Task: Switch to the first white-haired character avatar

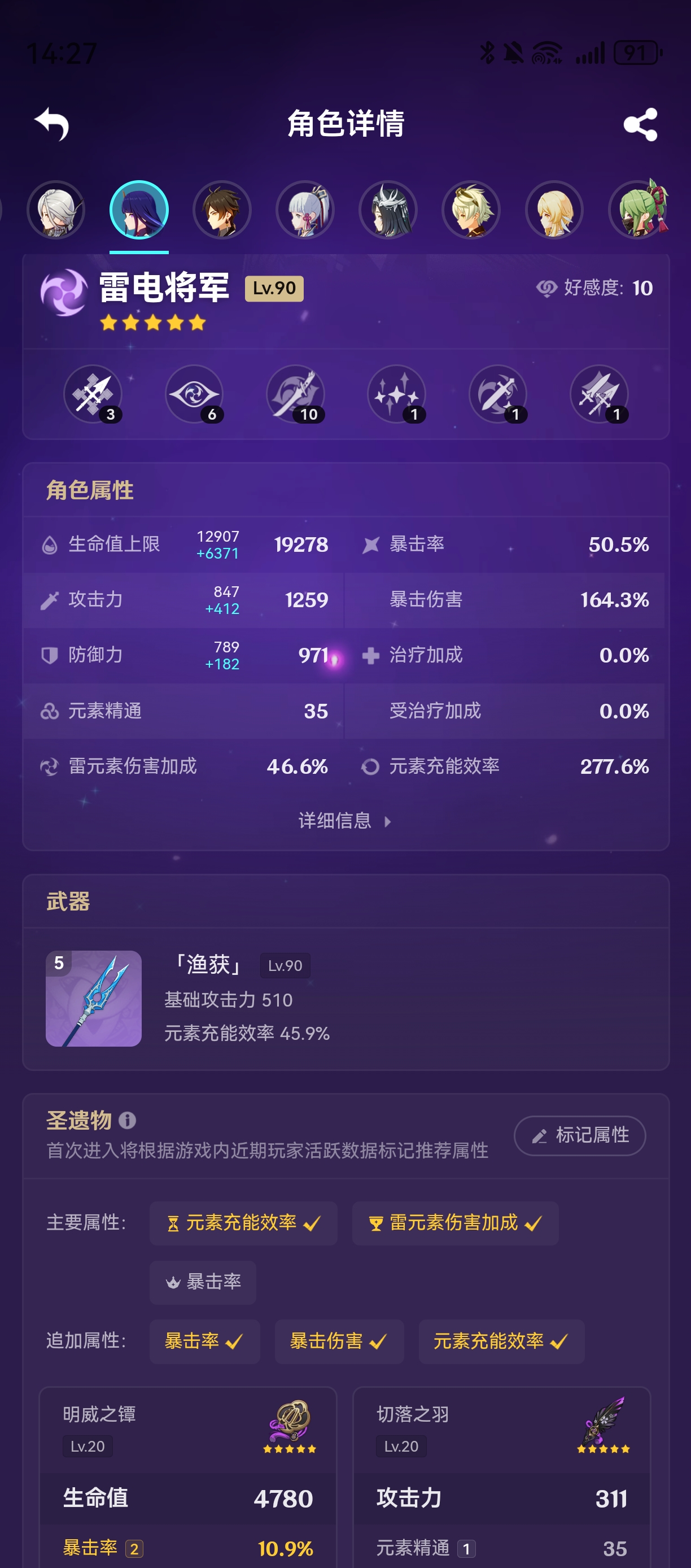Action: pyautogui.click(x=56, y=210)
